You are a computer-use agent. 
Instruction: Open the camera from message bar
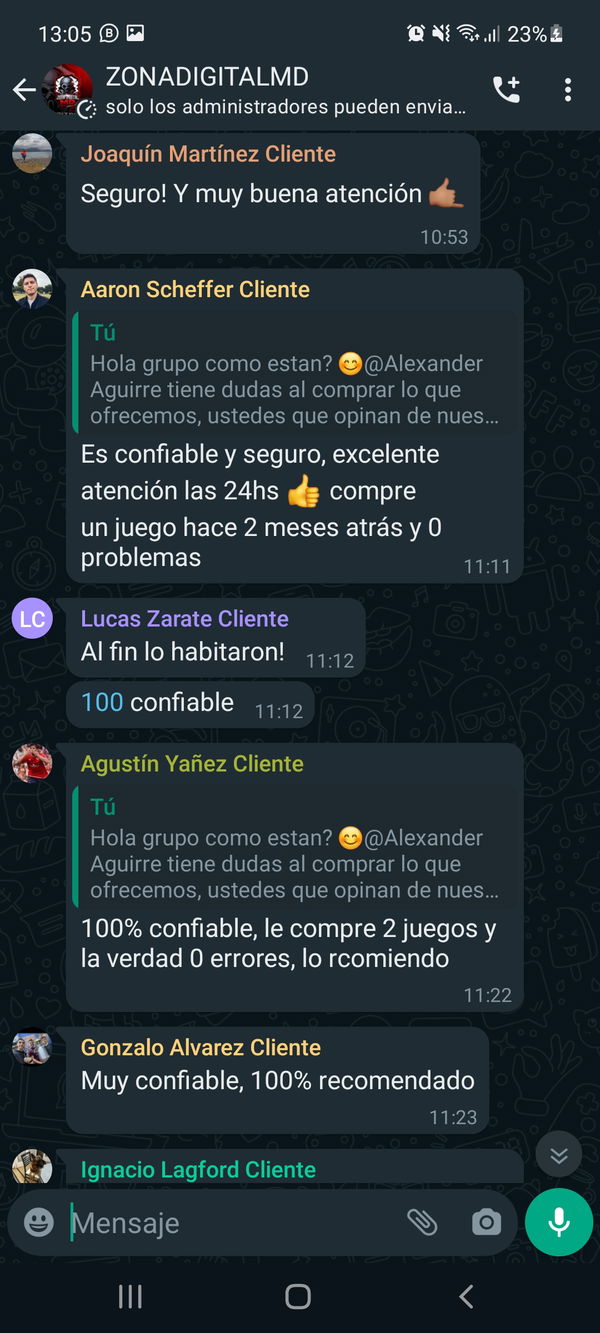pos(486,1222)
